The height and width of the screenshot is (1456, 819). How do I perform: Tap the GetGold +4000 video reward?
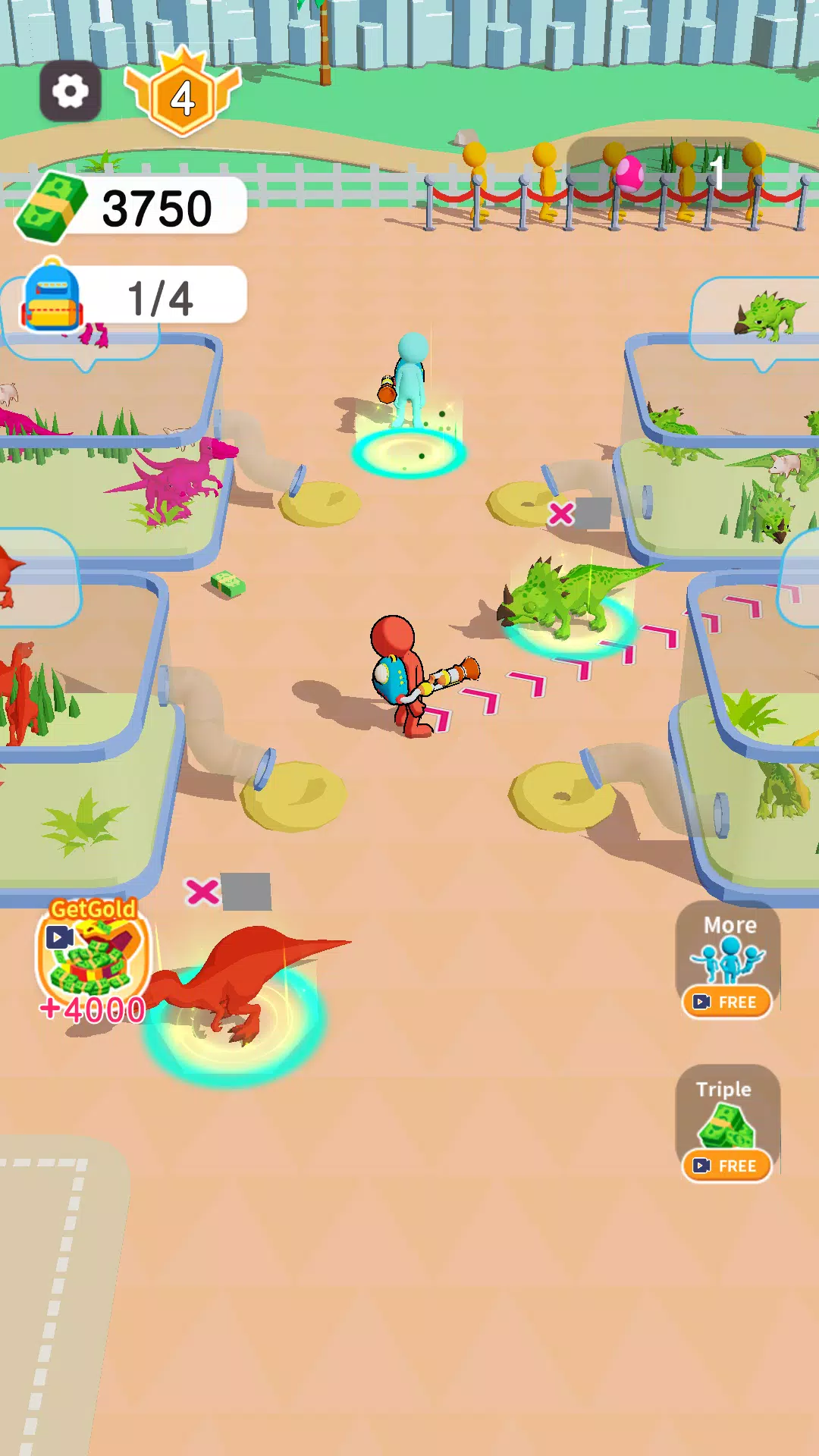click(93, 959)
